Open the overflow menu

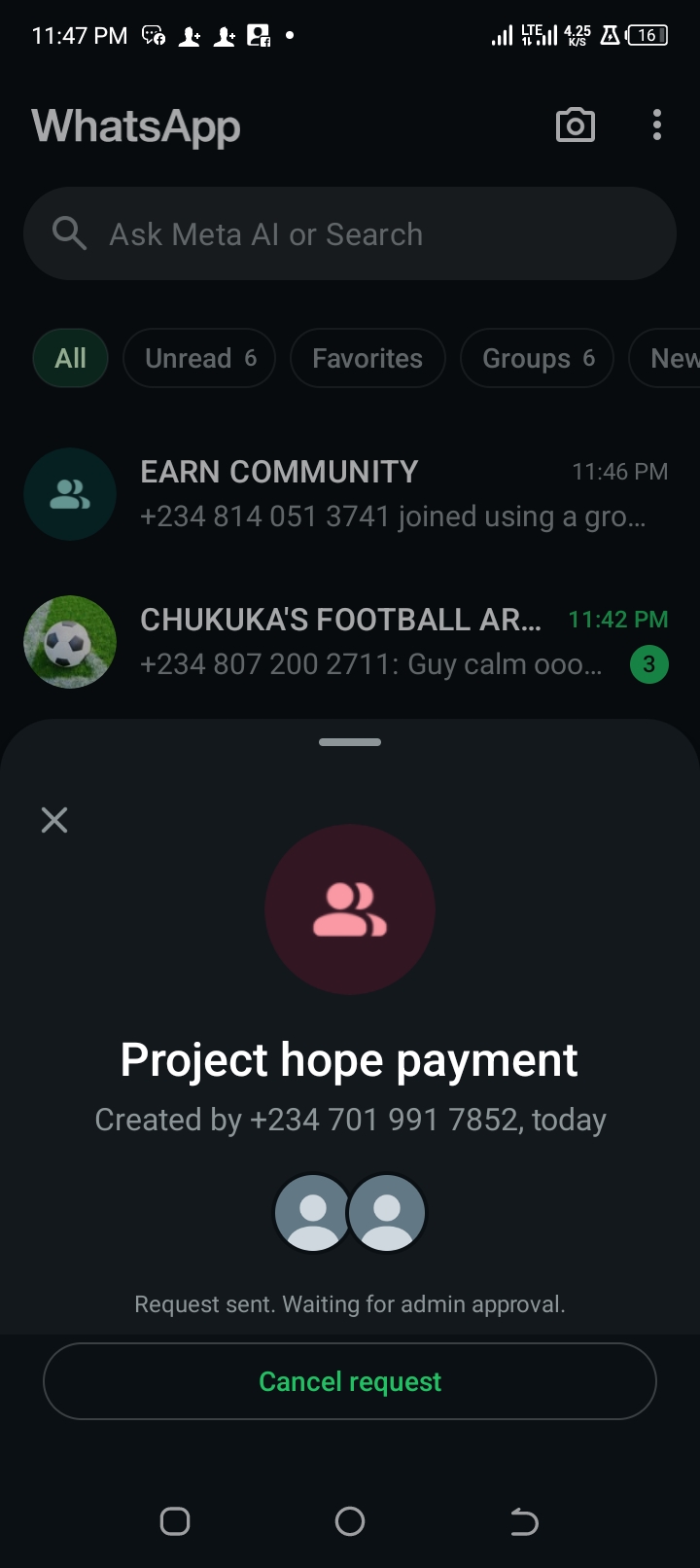pos(657,125)
